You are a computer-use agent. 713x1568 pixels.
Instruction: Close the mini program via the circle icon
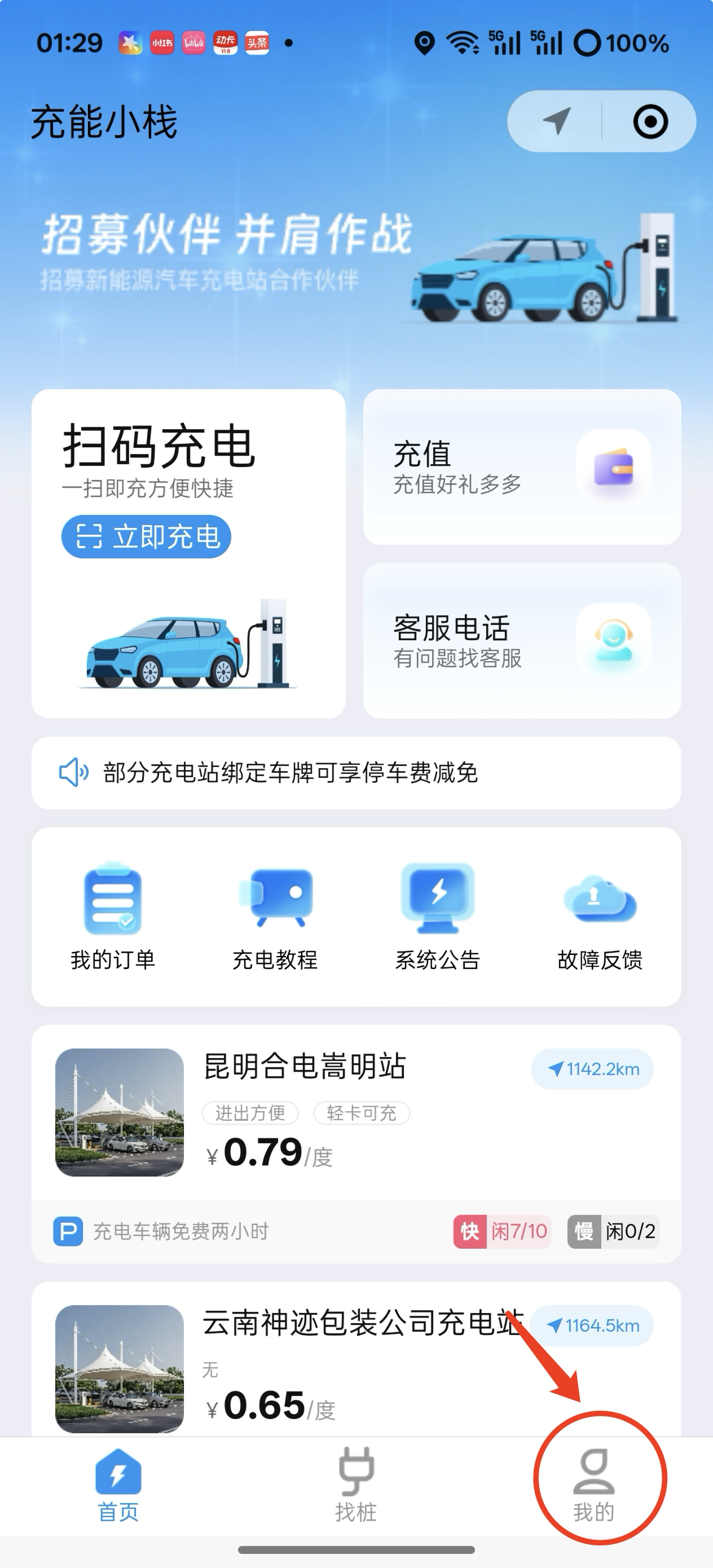pos(650,121)
